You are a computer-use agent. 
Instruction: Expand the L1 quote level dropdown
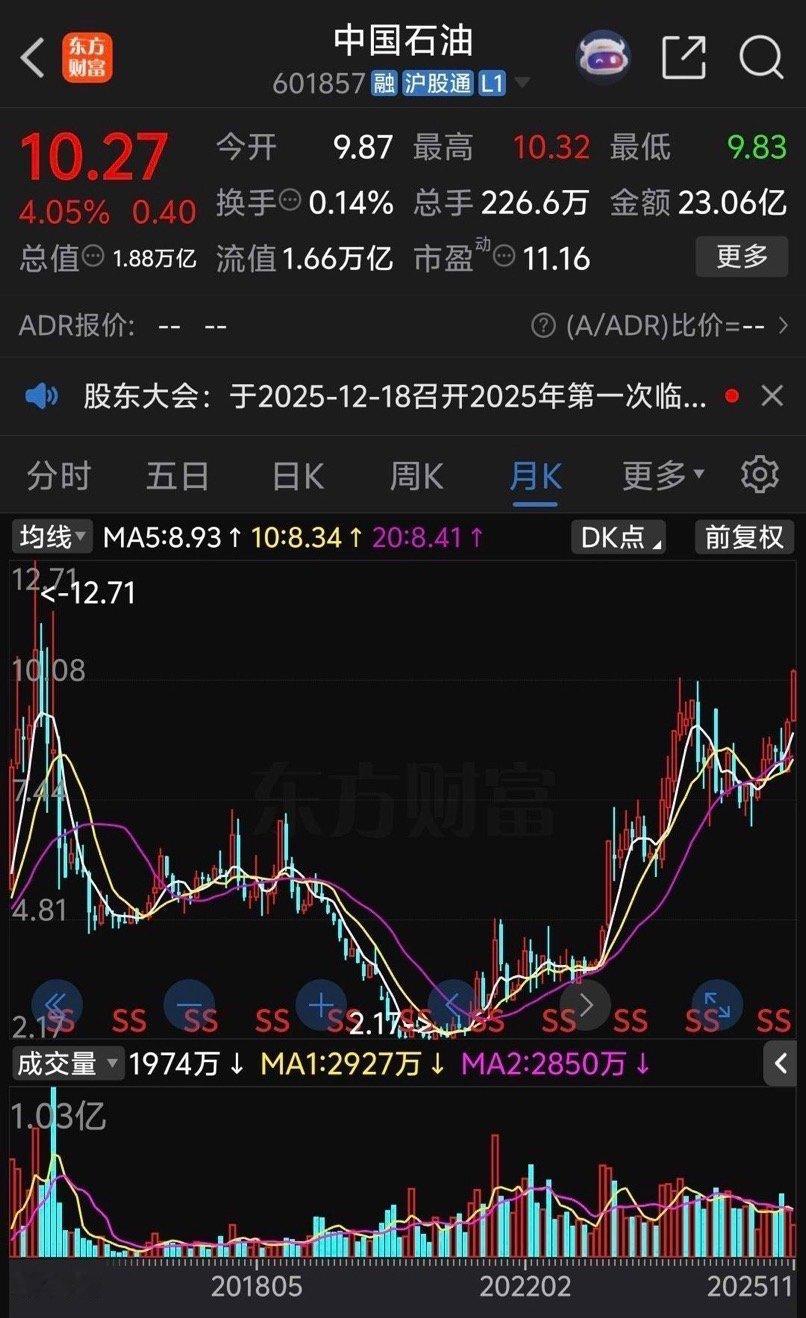(x=508, y=84)
